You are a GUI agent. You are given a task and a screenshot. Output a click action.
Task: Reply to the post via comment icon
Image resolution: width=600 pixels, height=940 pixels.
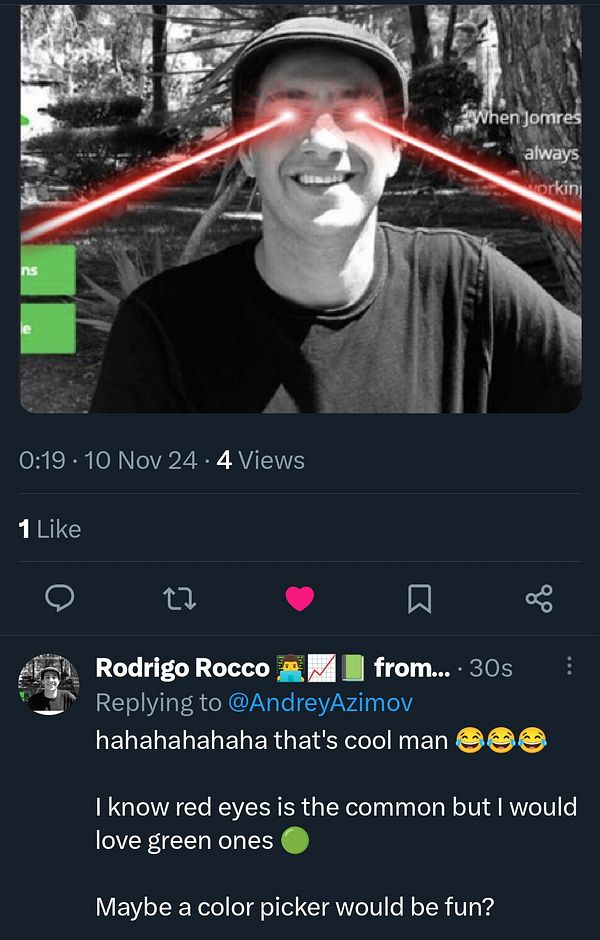(x=61, y=598)
